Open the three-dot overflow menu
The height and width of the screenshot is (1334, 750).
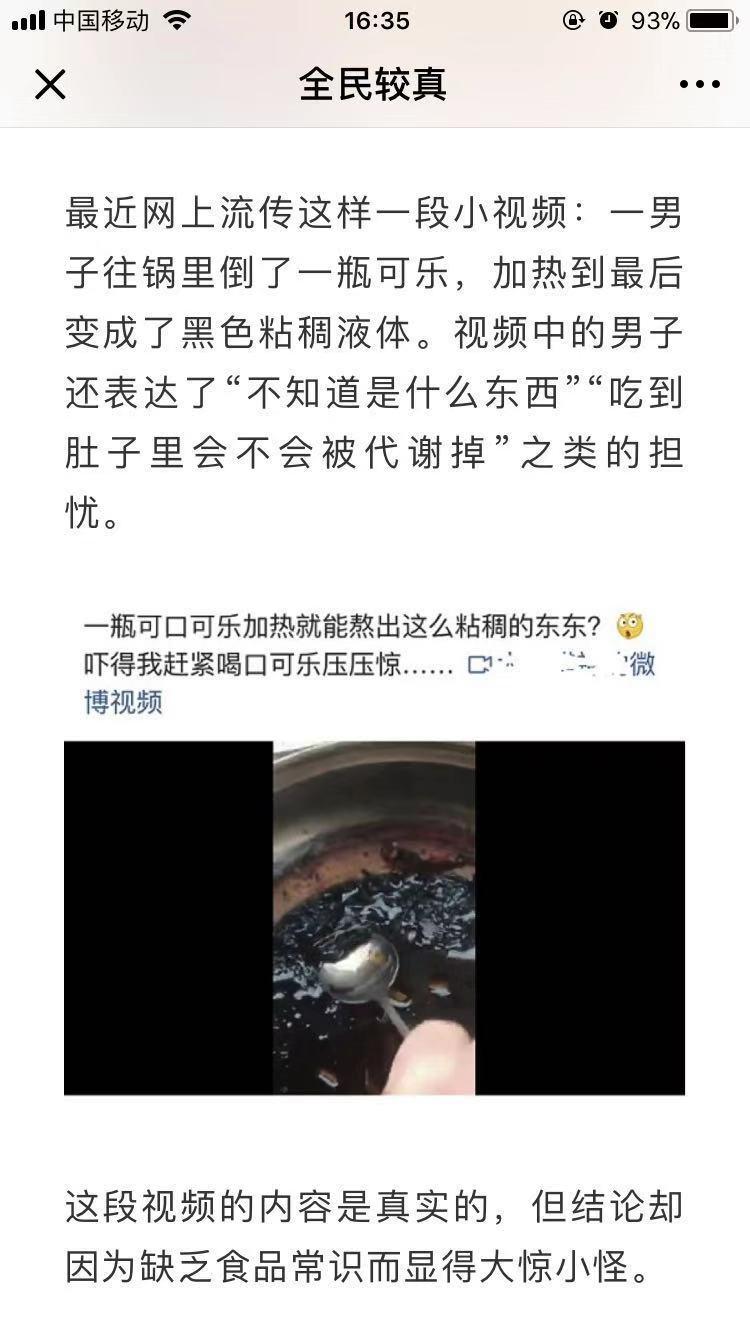tap(699, 85)
